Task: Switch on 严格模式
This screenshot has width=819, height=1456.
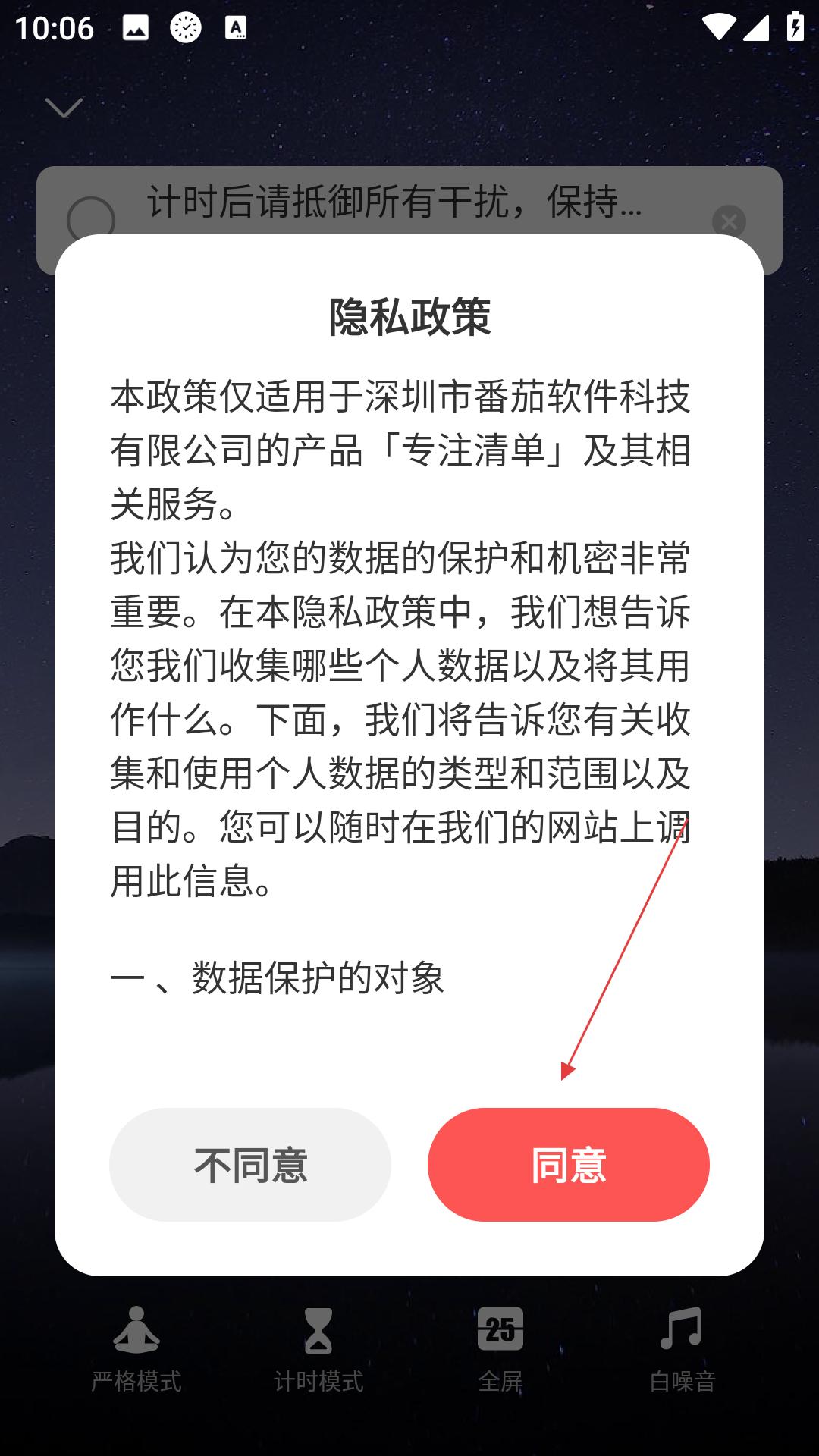Action: [x=136, y=1349]
